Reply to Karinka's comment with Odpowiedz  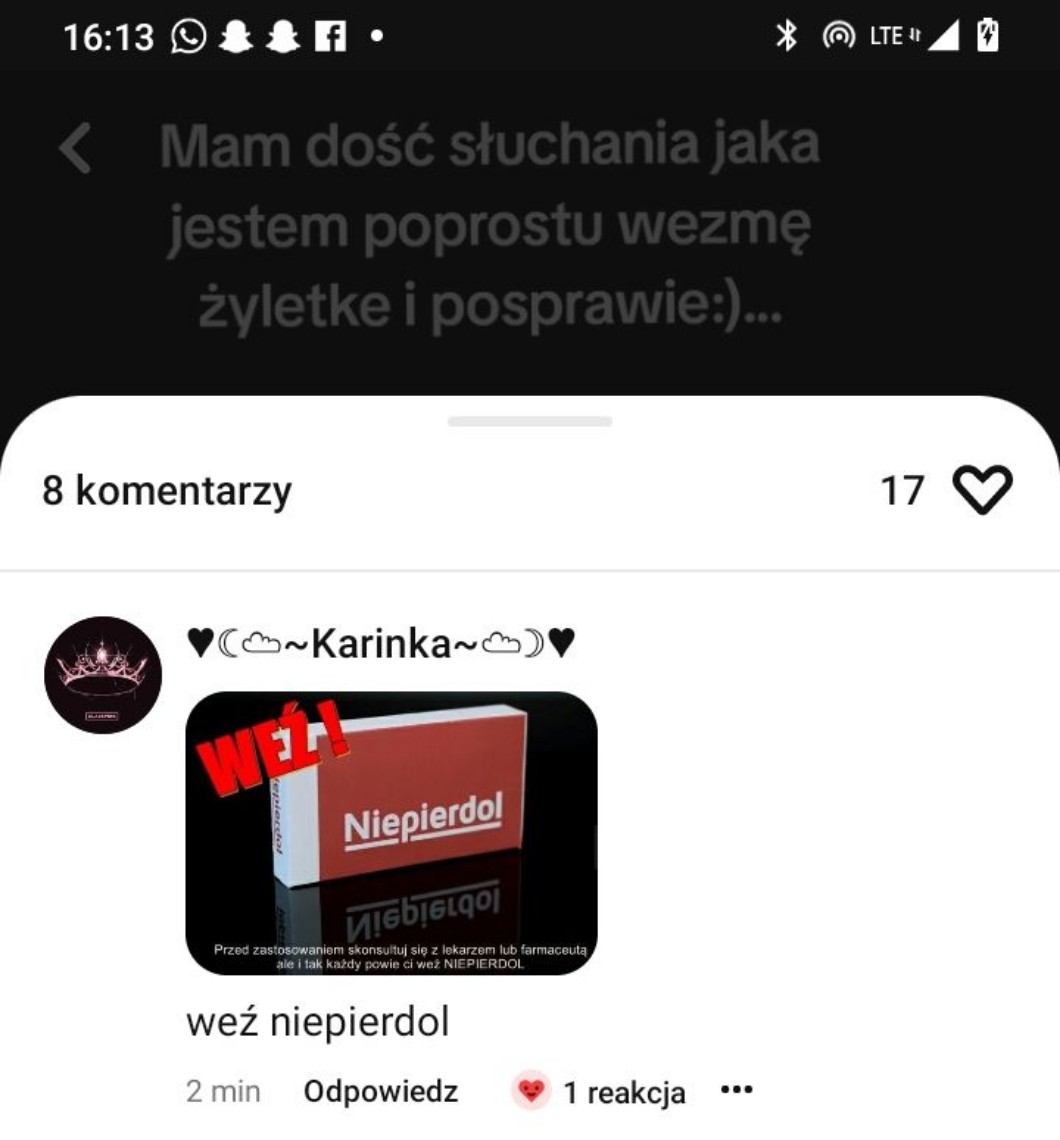(380, 1091)
